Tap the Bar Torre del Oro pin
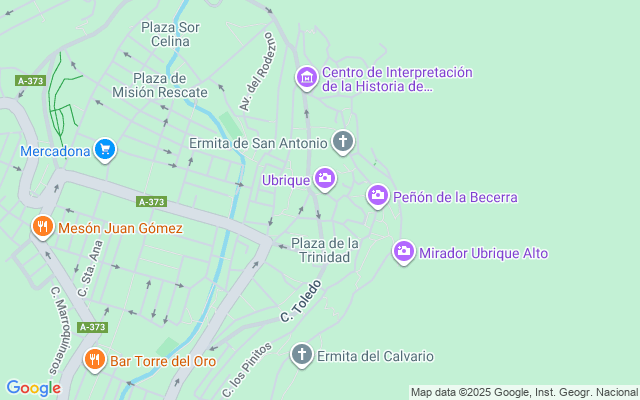 point(94,358)
